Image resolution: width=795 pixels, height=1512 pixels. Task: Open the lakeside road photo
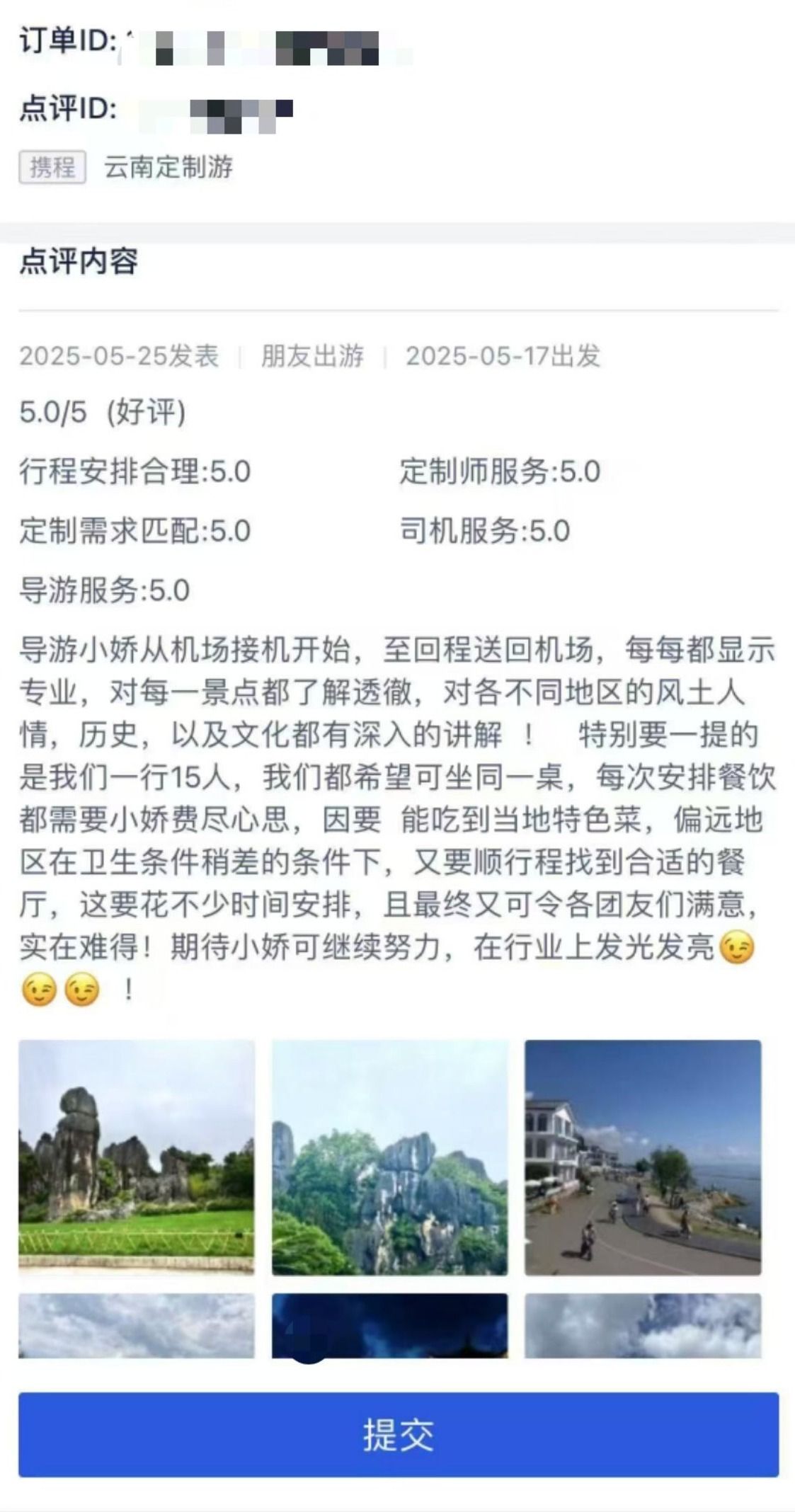click(643, 1157)
